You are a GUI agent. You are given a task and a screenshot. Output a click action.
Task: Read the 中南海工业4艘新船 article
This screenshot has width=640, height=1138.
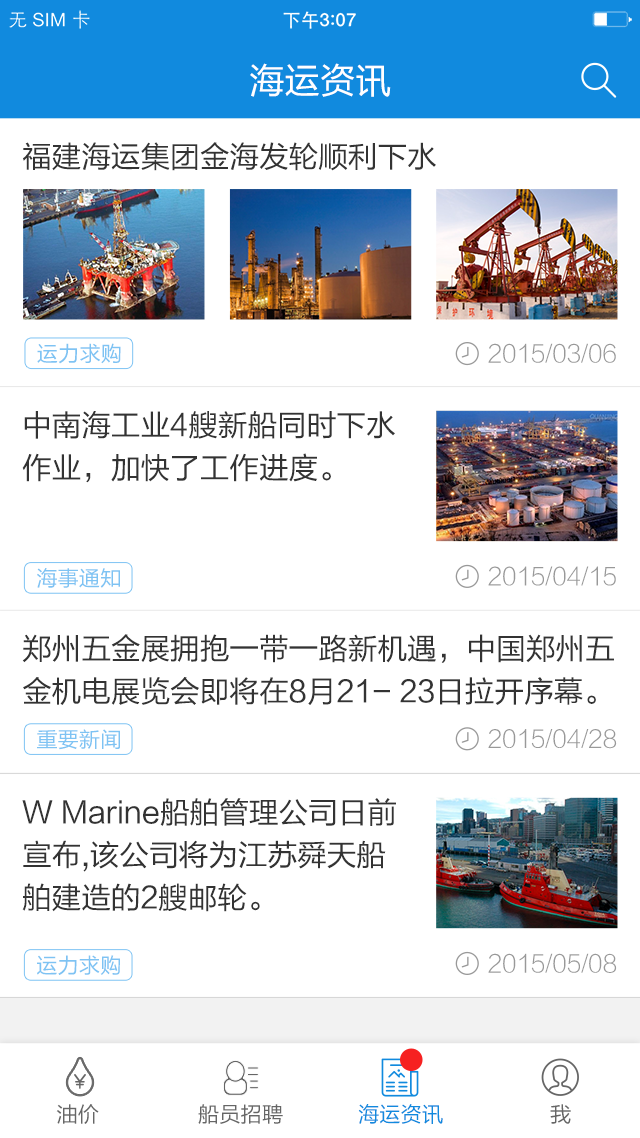[x=210, y=446]
